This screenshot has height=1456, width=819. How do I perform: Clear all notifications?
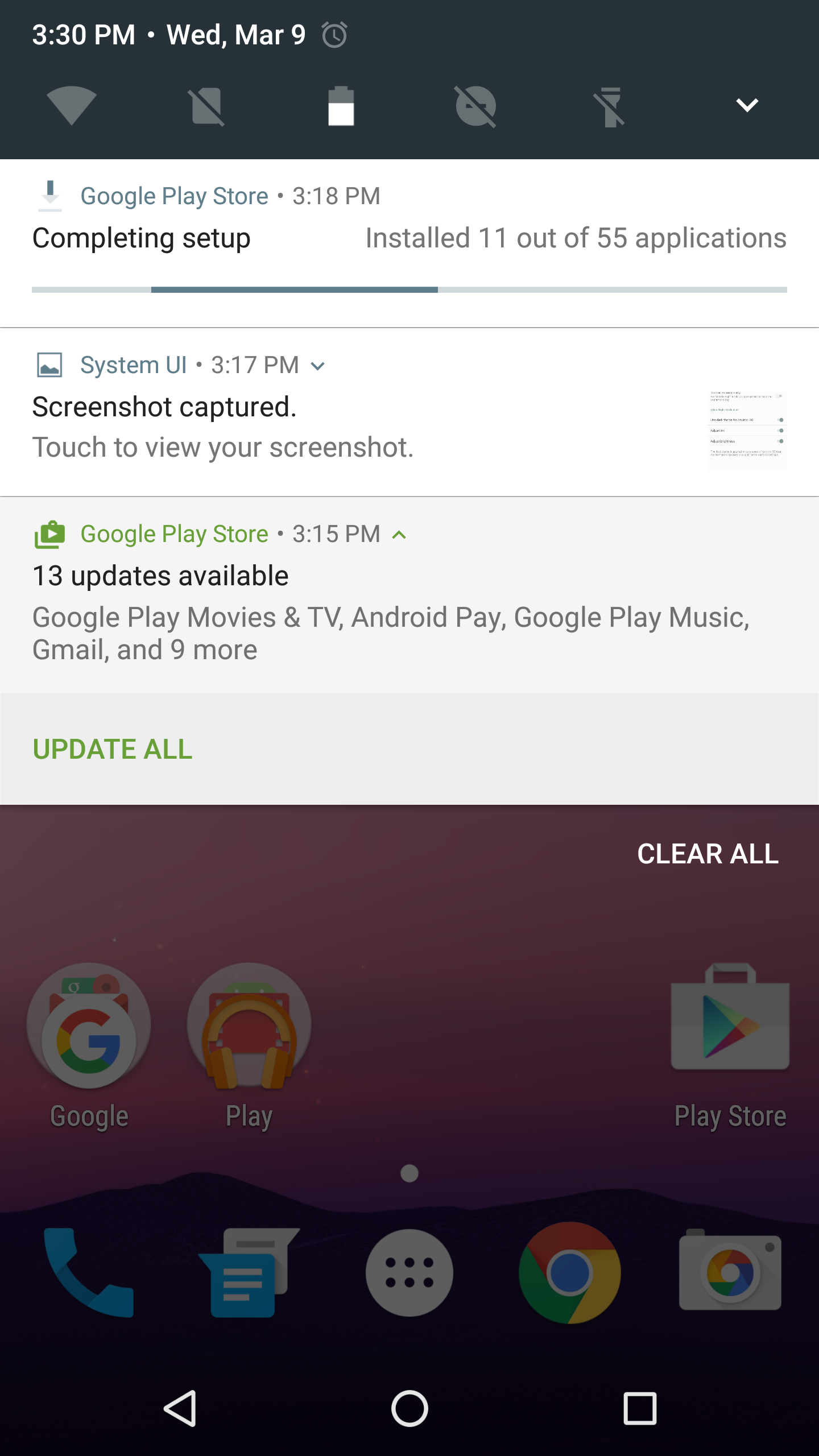pyautogui.click(x=708, y=854)
